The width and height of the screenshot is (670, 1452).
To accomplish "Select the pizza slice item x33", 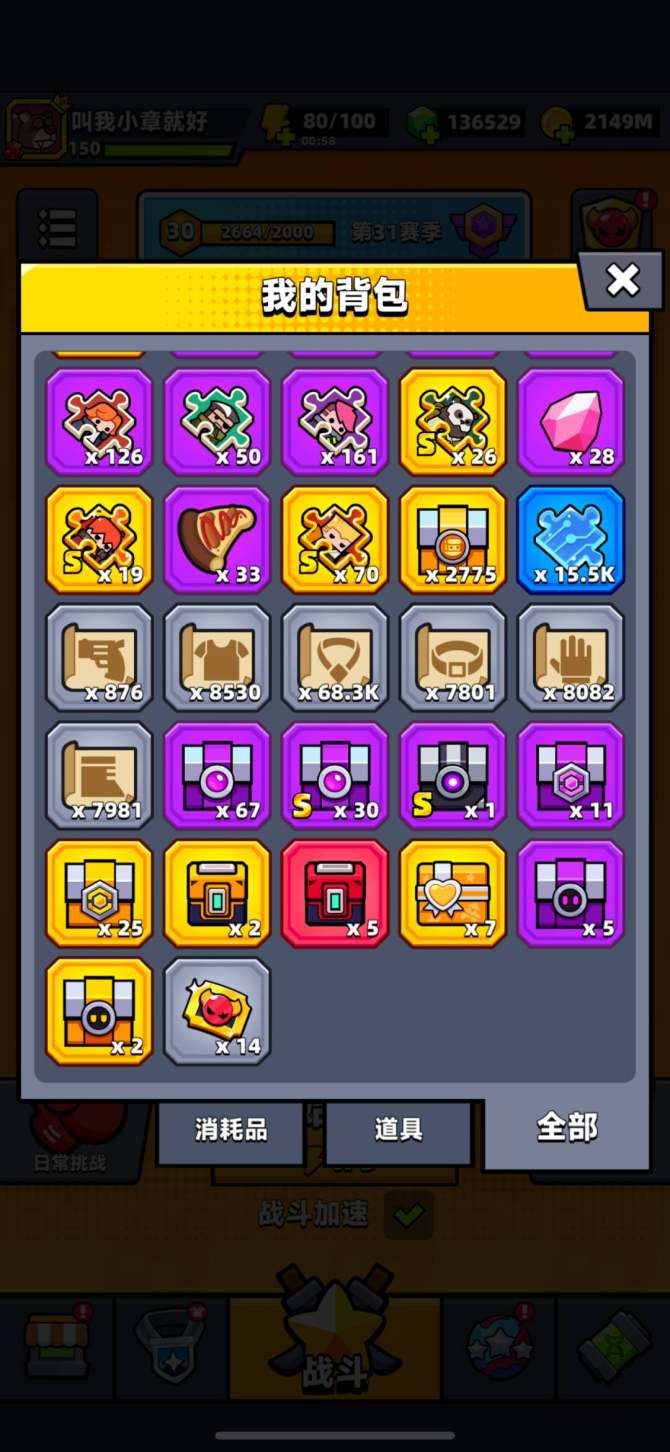I will coord(217,539).
